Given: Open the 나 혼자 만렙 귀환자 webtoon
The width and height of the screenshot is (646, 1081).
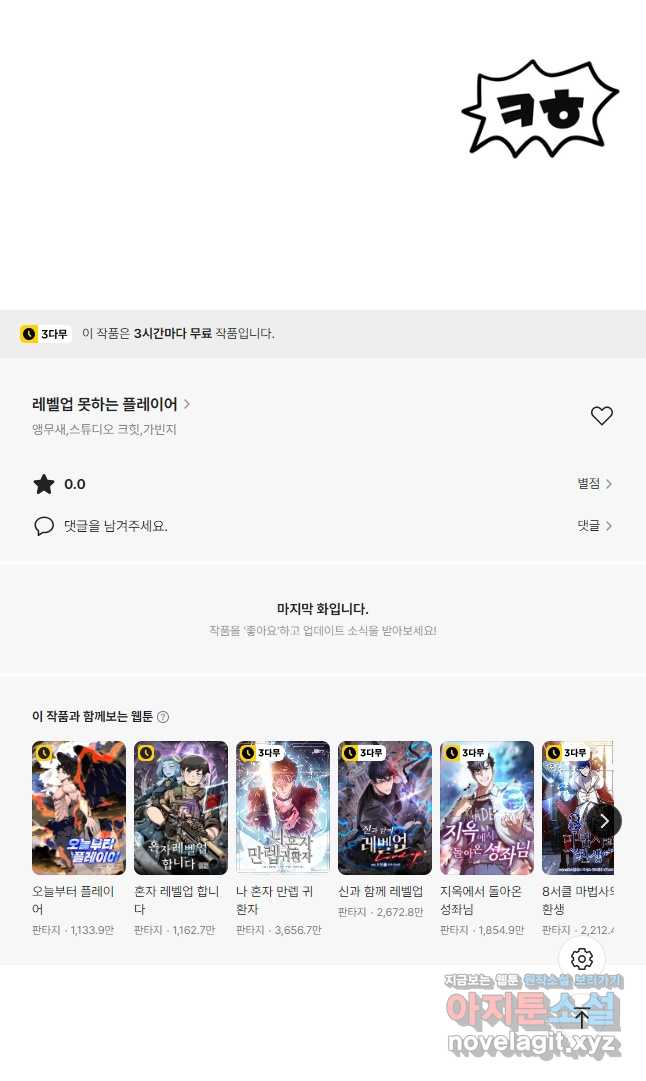Looking at the screenshot, I should tap(283, 808).
